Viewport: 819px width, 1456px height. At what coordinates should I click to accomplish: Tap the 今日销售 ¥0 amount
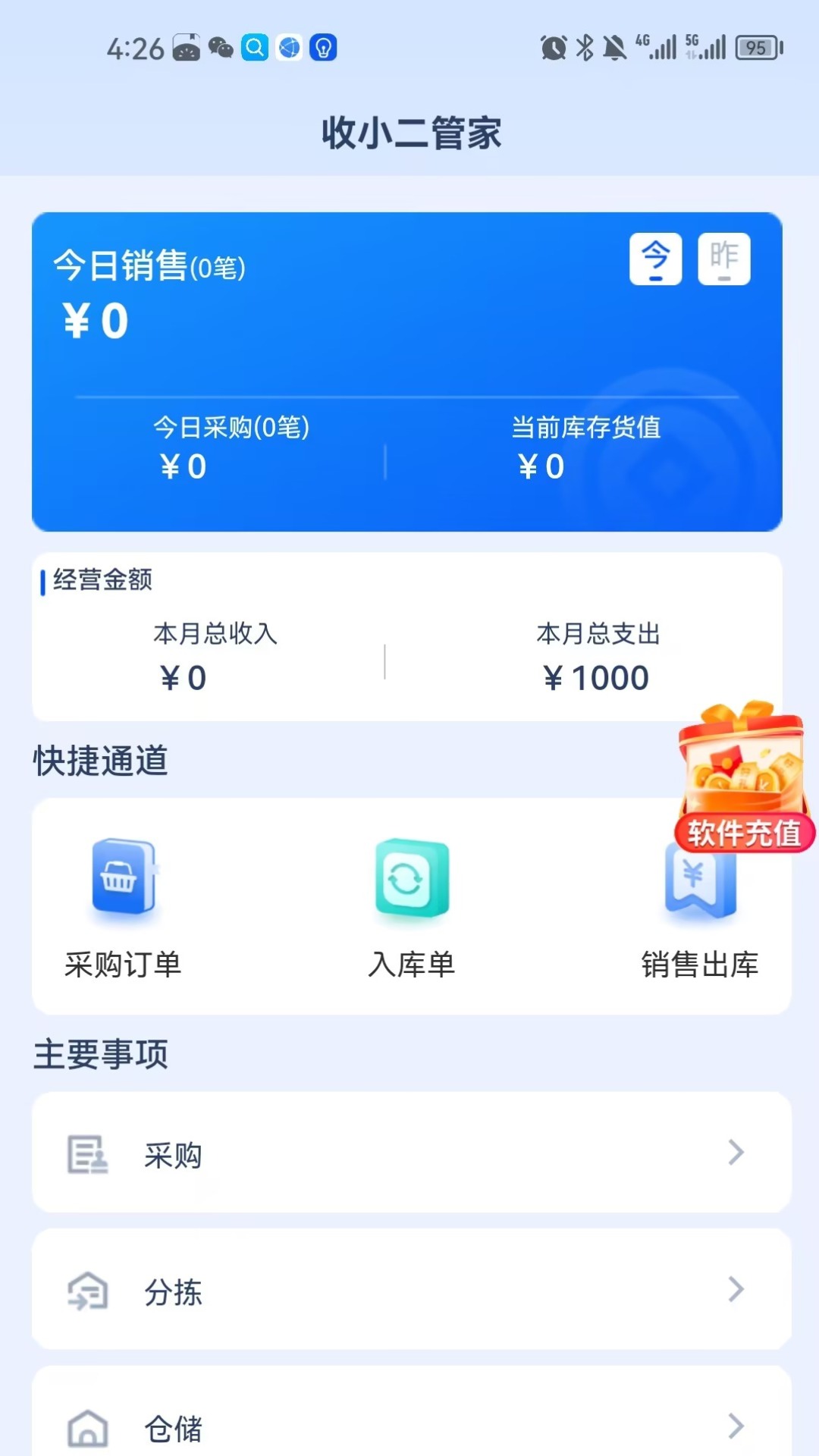tap(94, 318)
